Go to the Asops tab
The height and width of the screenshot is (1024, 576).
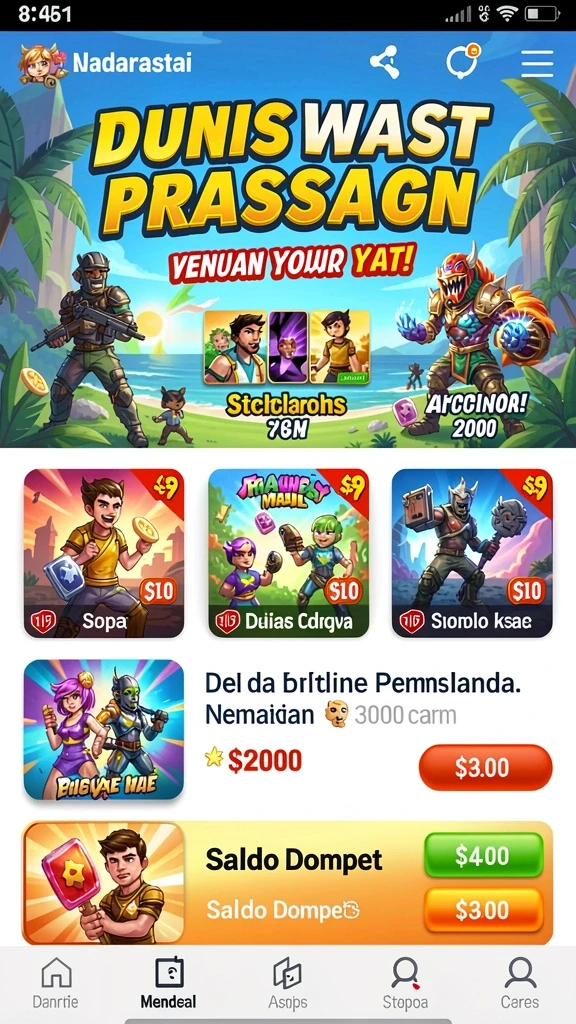click(x=287, y=983)
